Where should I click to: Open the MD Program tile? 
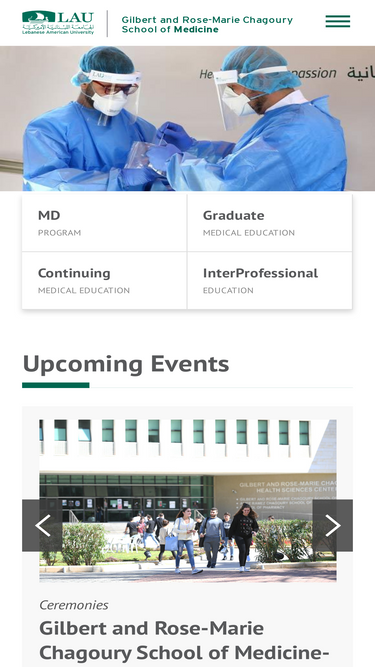(x=104, y=222)
